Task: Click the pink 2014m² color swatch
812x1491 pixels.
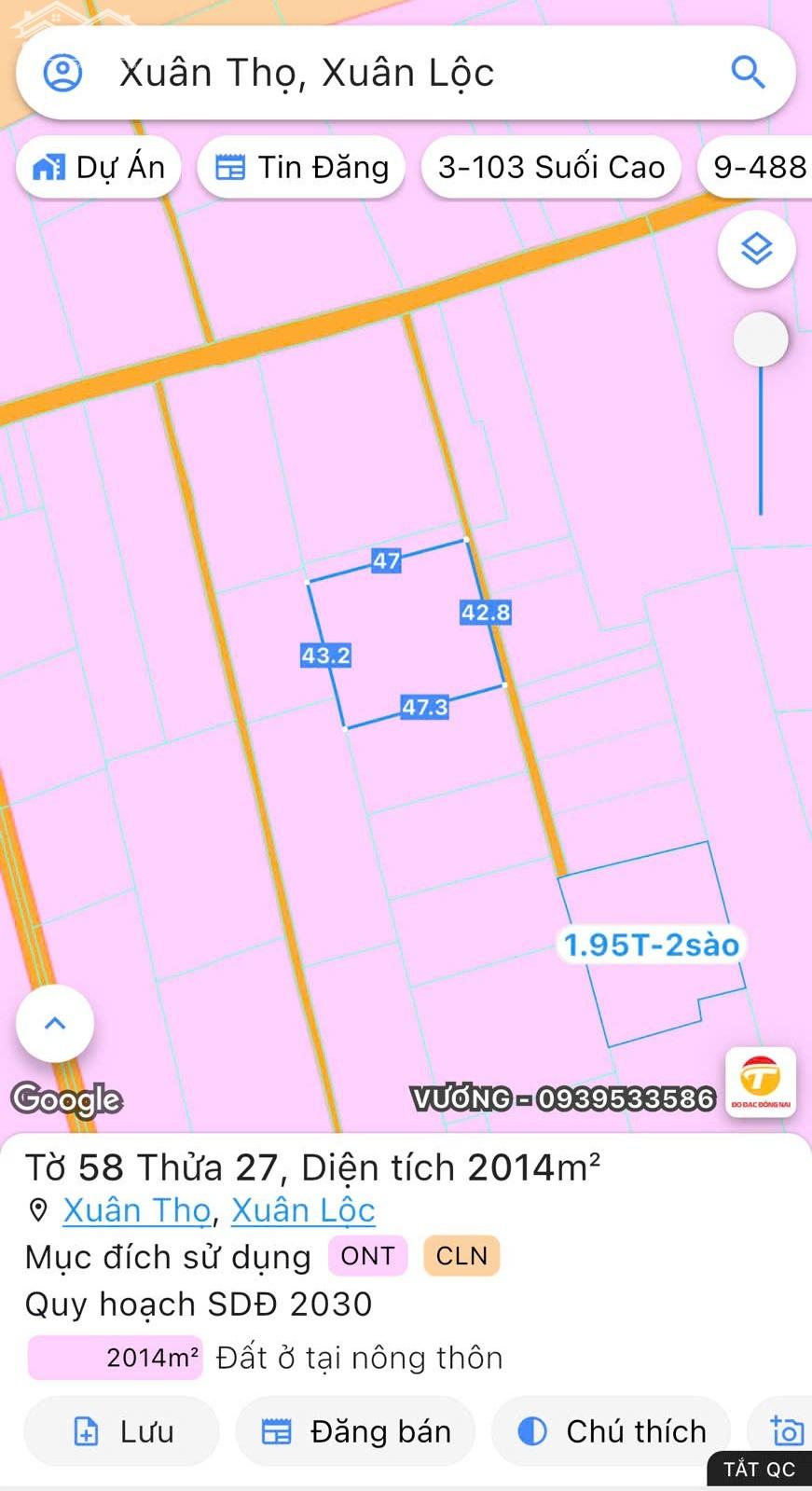Action: click(115, 1358)
